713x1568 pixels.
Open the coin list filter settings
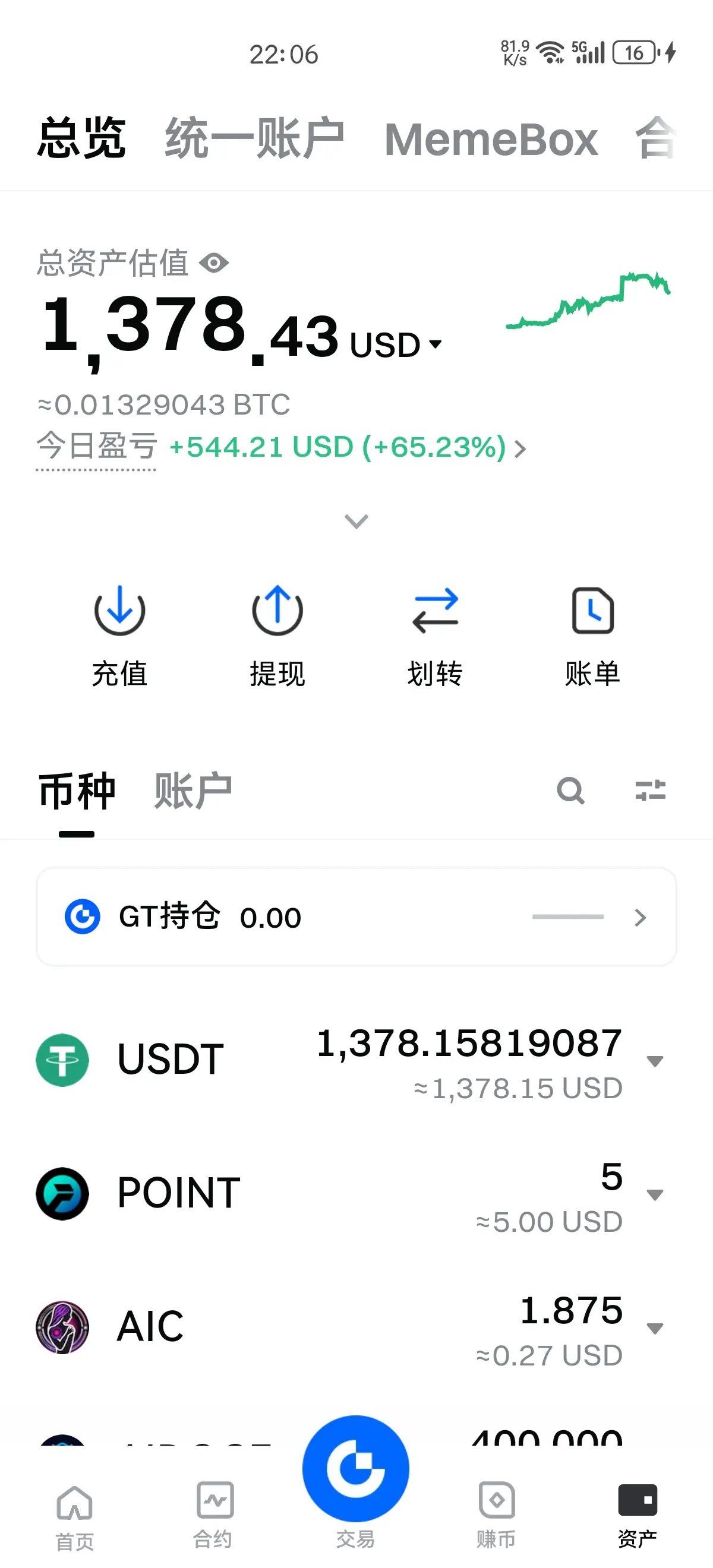tap(650, 791)
